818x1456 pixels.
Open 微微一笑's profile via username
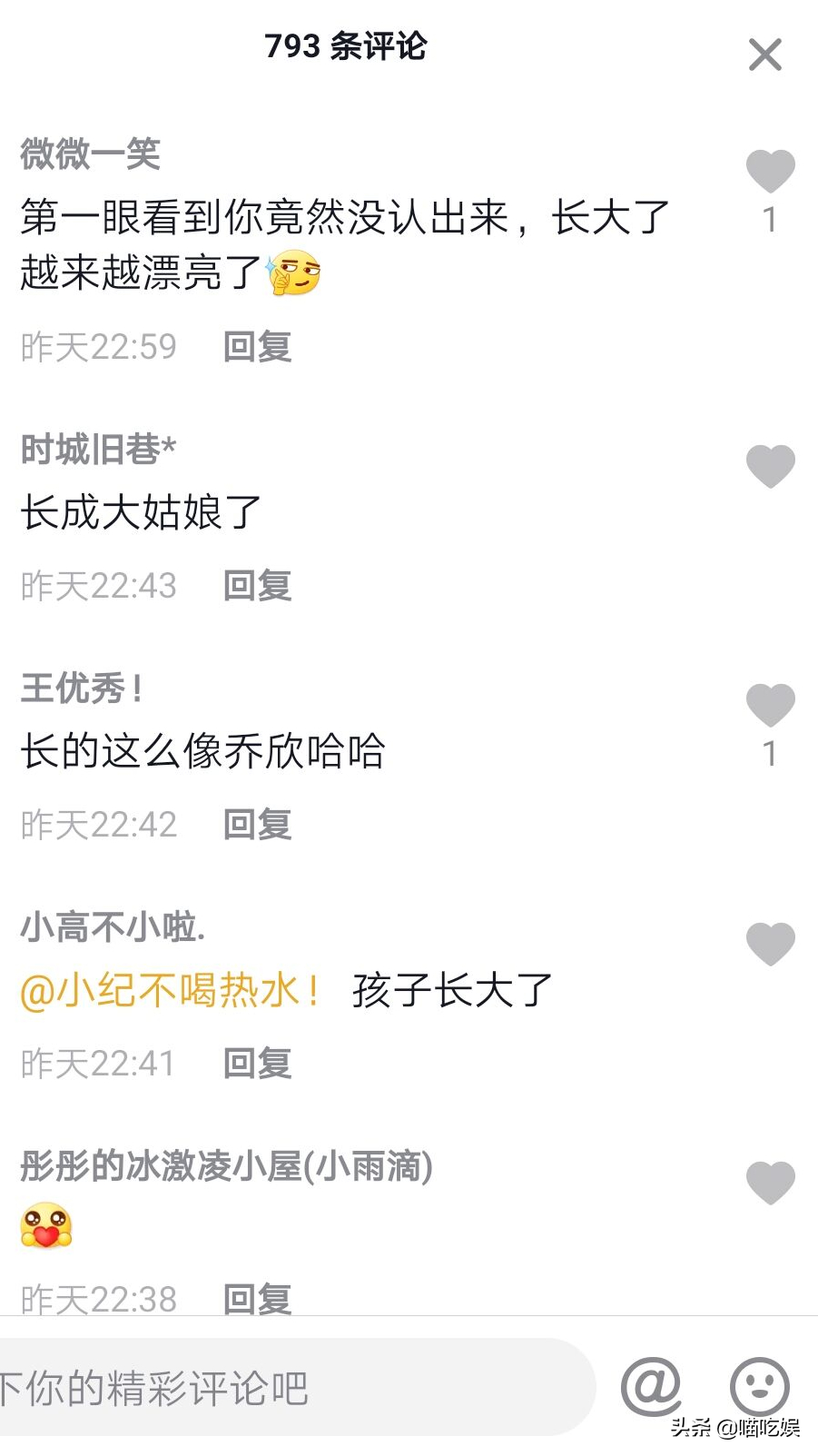pyautogui.click(x=88, y=154)
